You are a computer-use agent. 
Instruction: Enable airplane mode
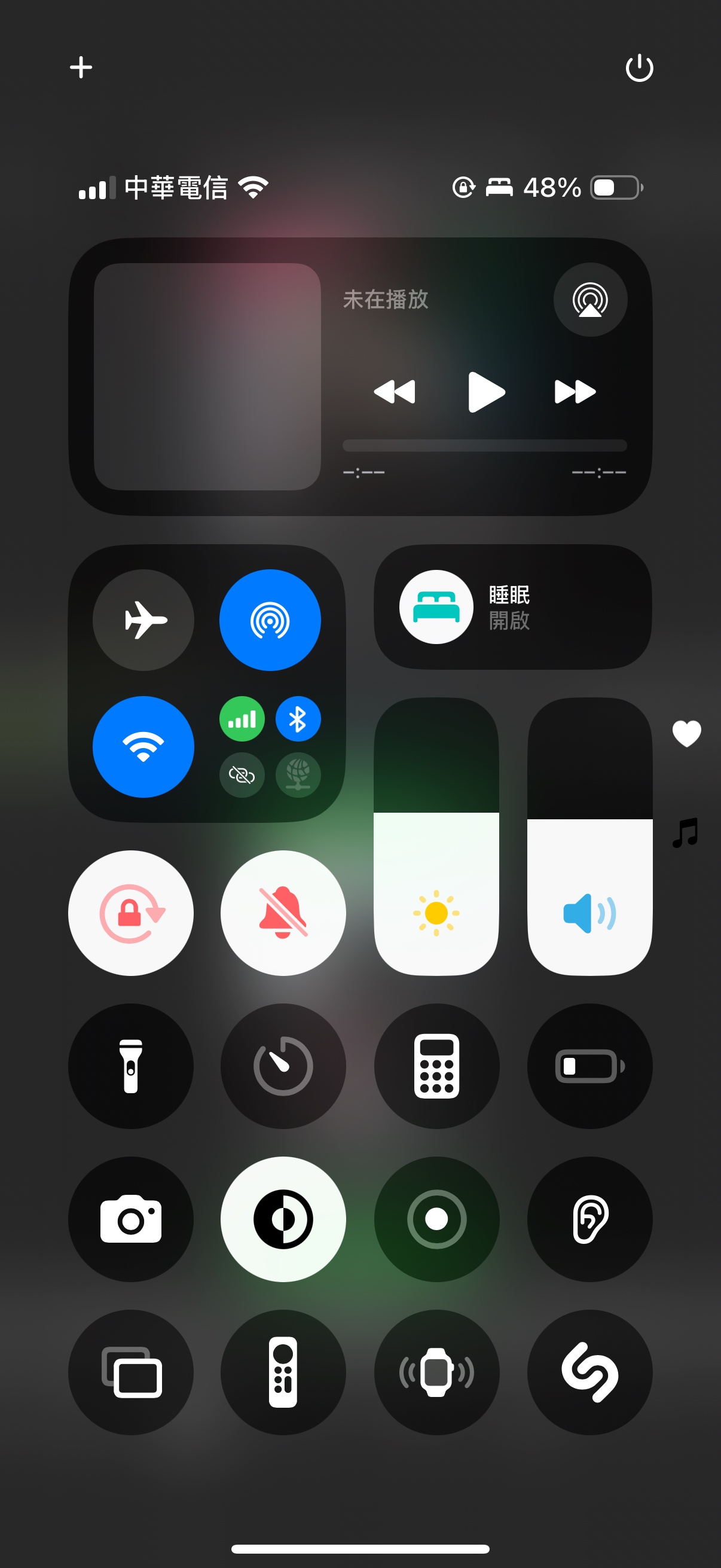click(x=143, y=620)
